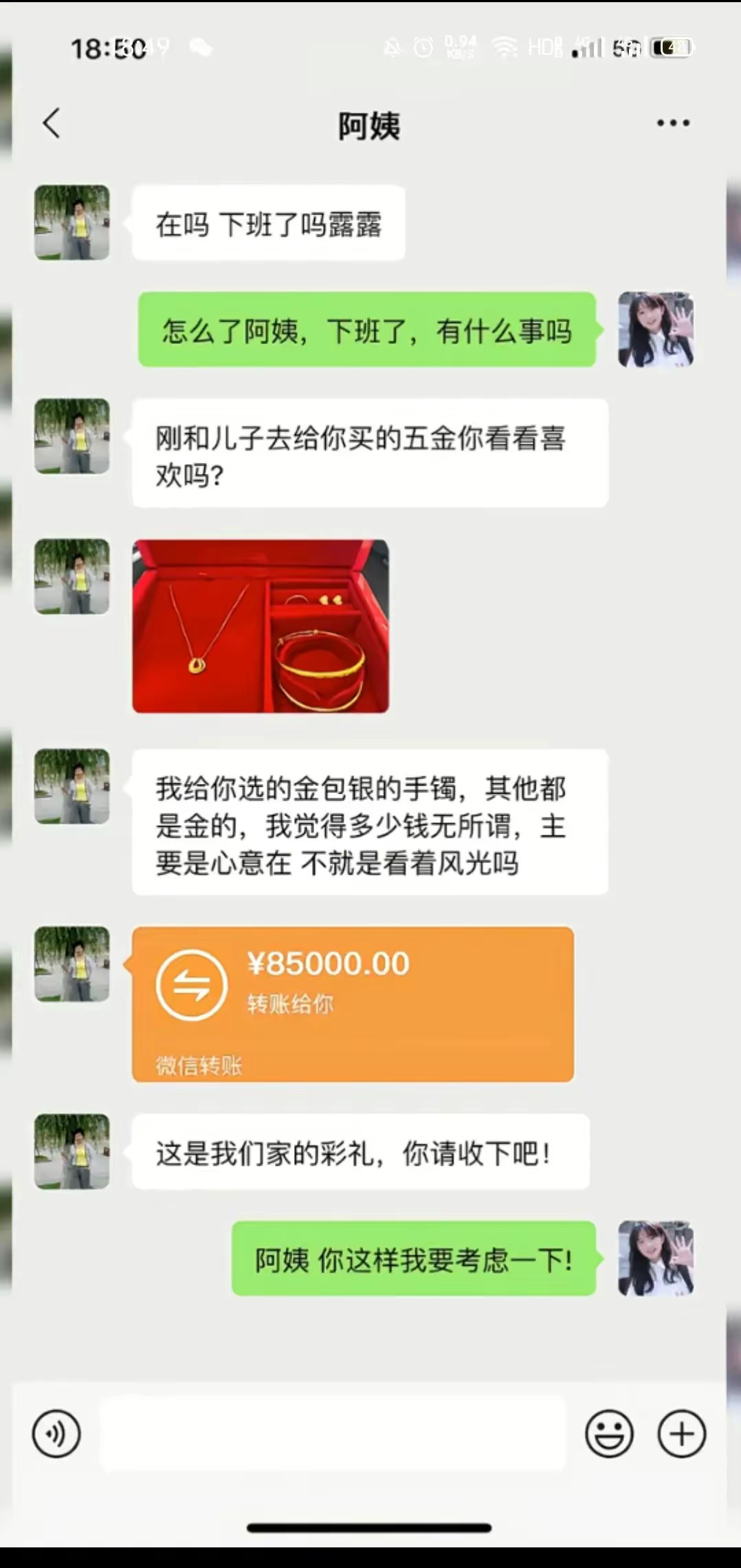This screenshot has height=1568, width=741.
Task: Tap the message '这是我们家的彩礼，你请收下吧!'
Action: pos(356,1151)
